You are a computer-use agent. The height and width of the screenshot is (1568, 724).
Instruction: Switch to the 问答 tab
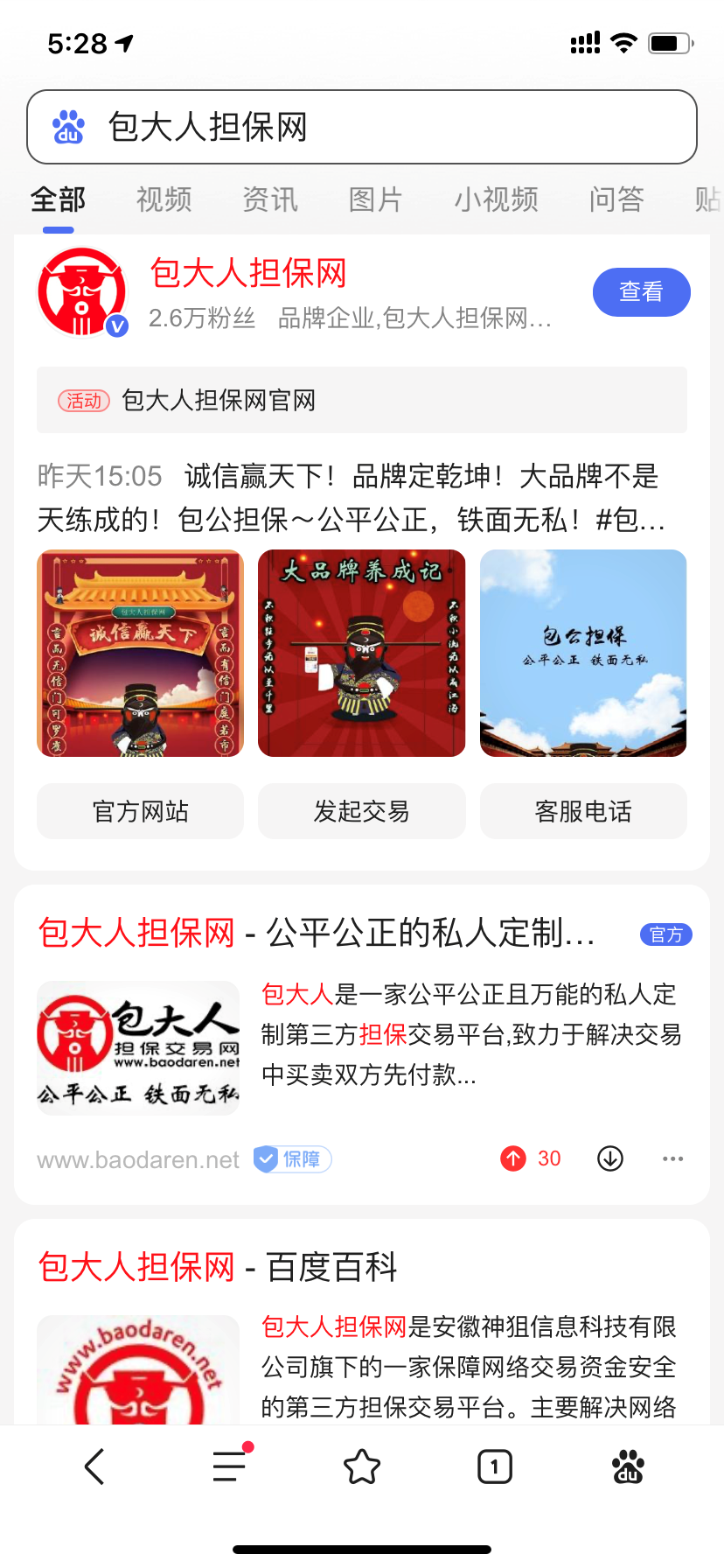point(616,199)
